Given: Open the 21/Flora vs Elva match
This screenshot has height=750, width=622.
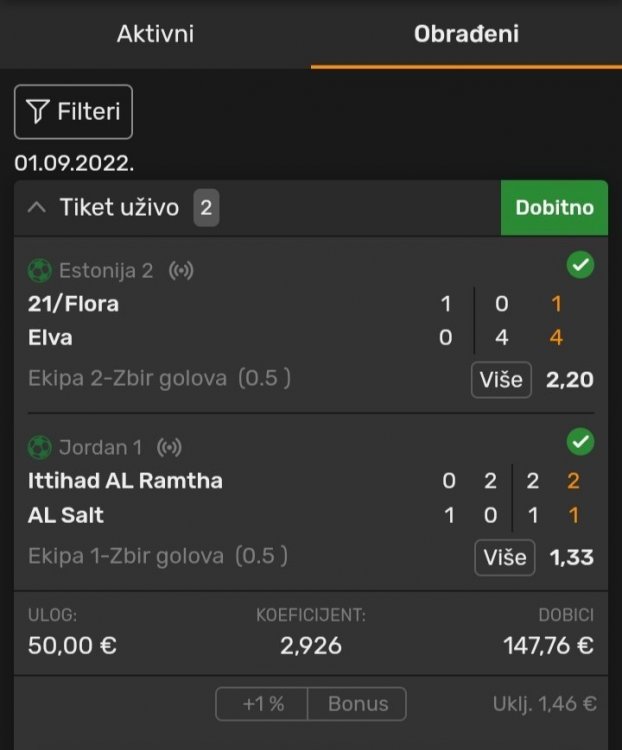Looking at the screenshot, I should coord(200,321).
